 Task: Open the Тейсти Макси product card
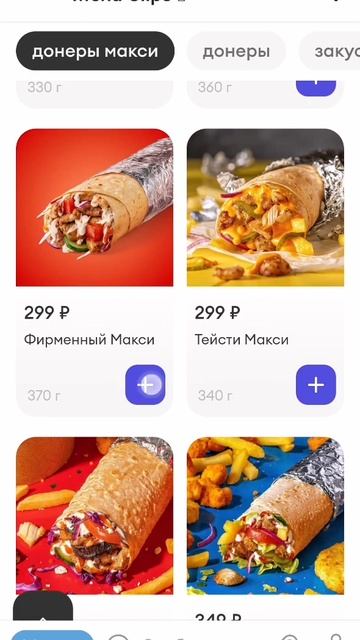tap(265, 273)
